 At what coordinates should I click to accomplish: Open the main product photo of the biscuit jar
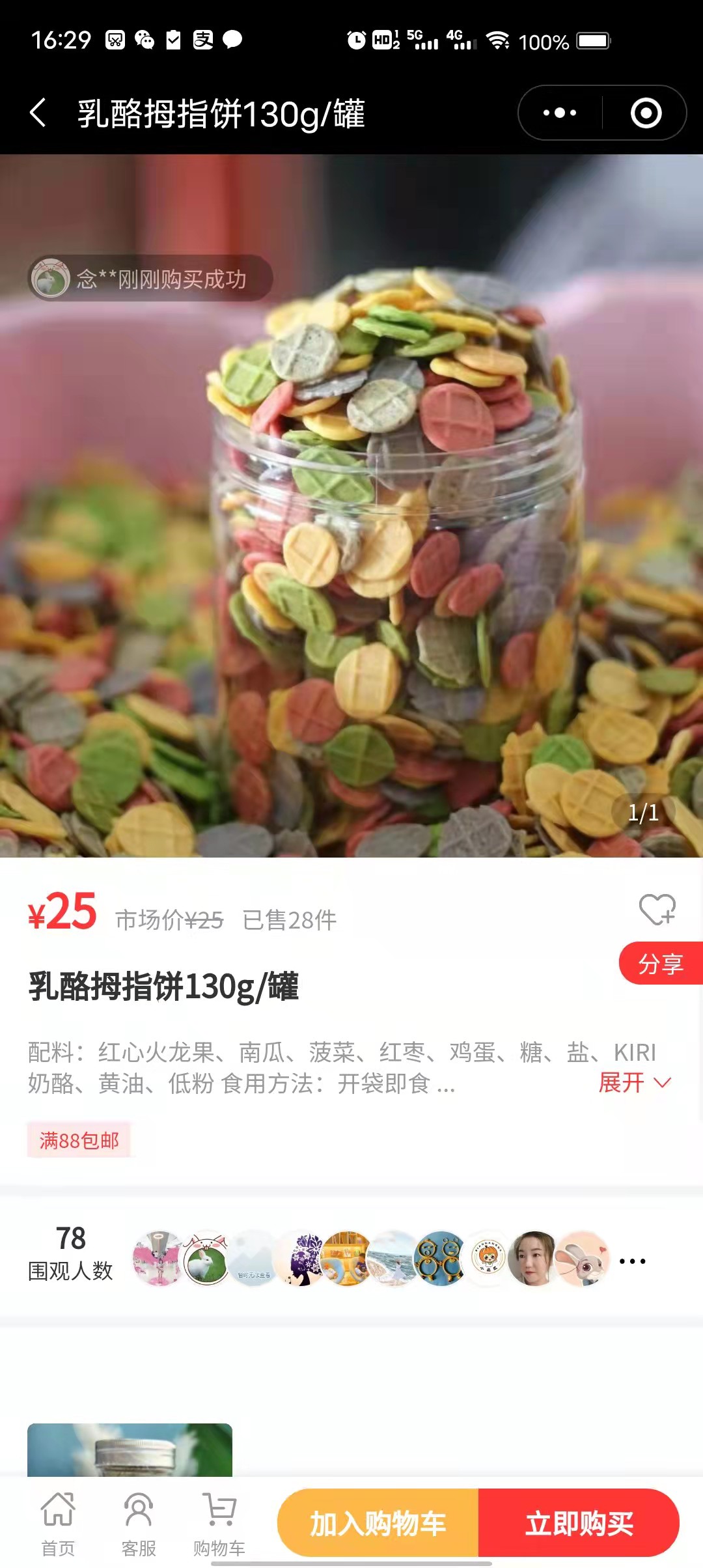[351, 521]
